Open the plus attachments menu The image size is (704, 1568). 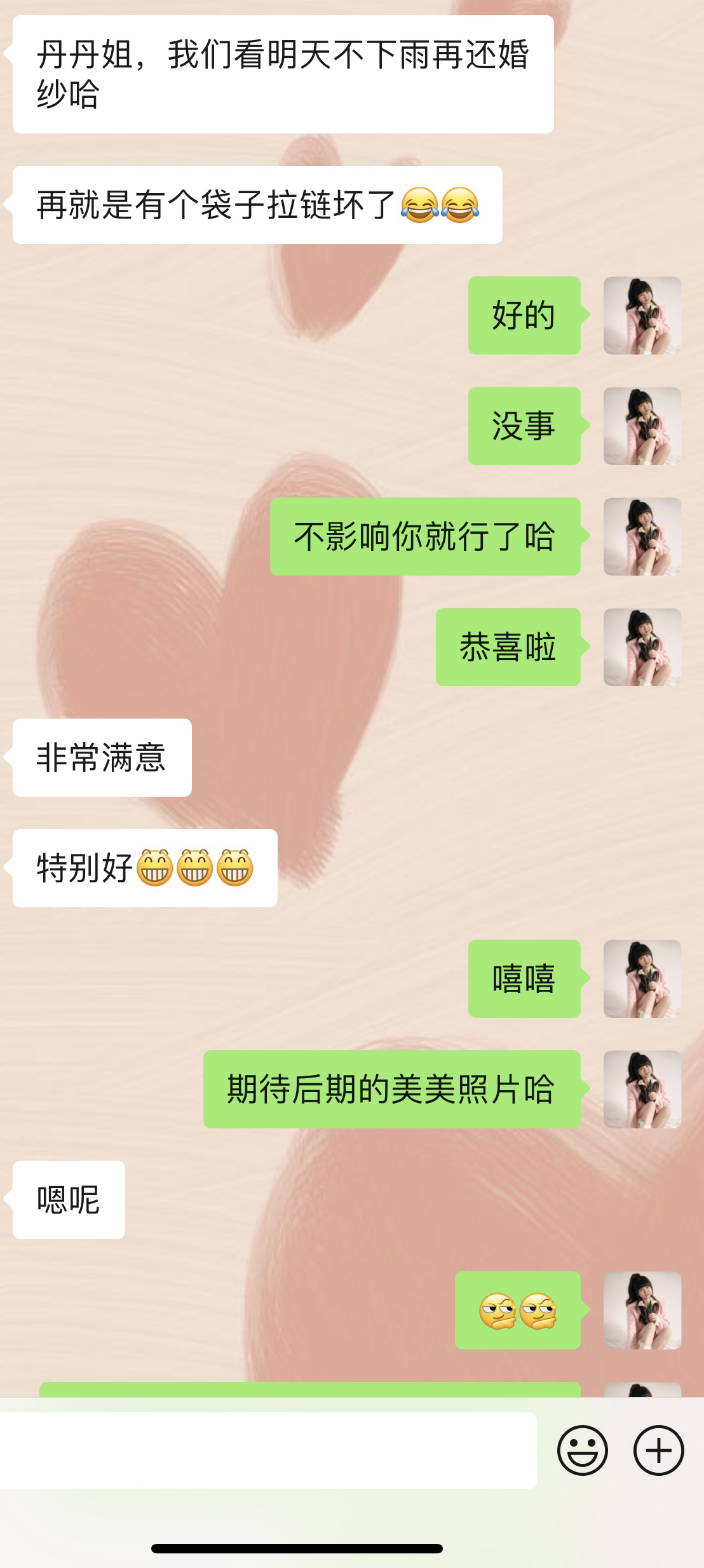tap(658, 1450)
